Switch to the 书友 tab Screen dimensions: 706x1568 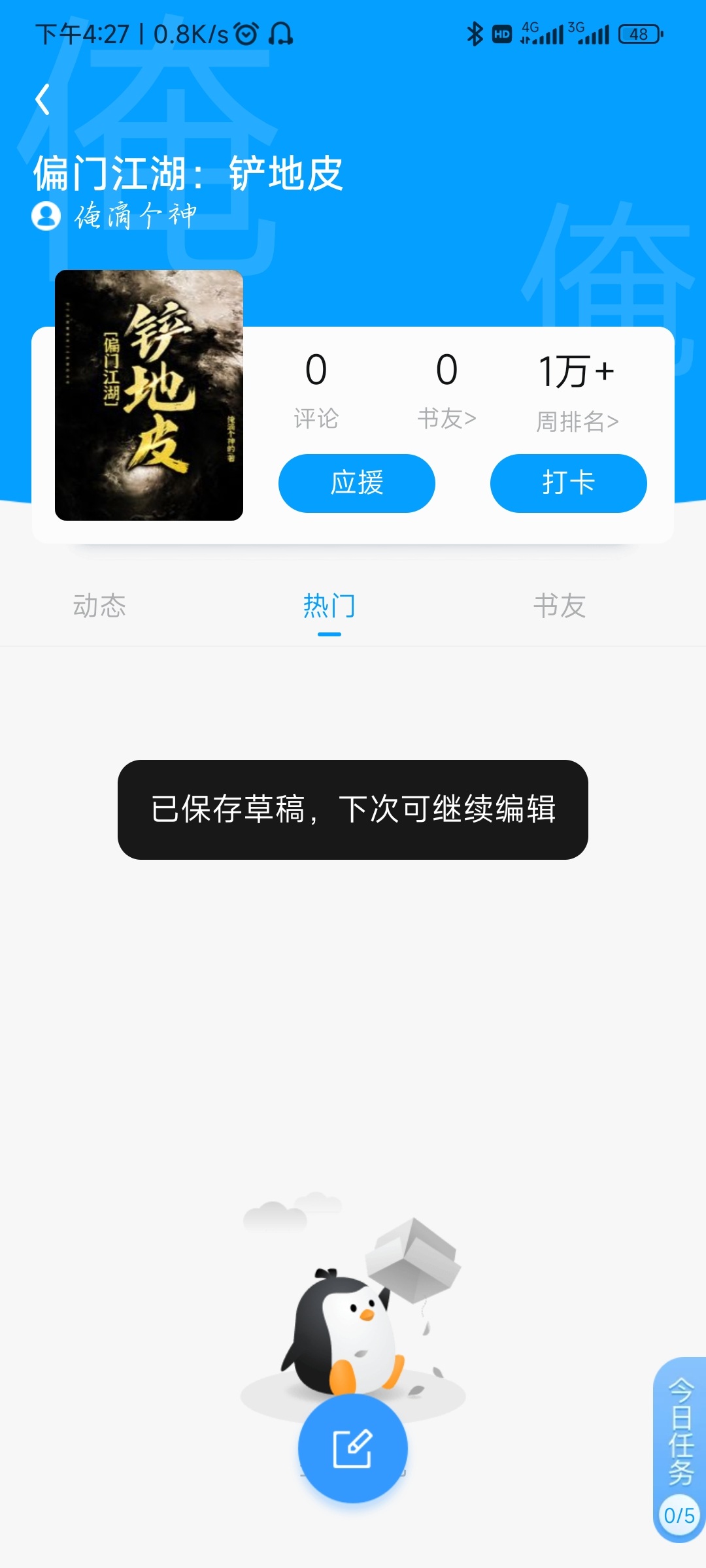[560, 606]
